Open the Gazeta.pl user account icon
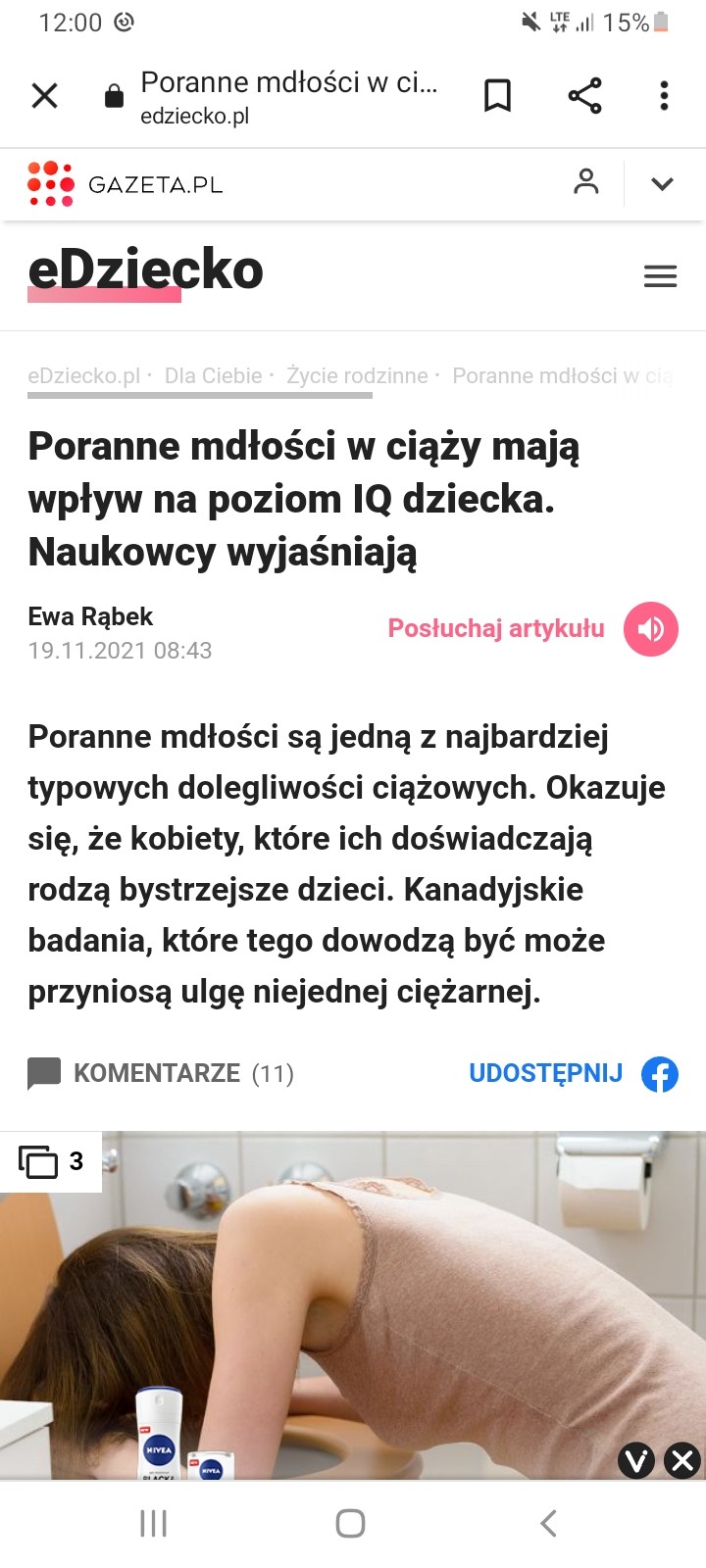The image size is (706, 1568). coord(586,182)
